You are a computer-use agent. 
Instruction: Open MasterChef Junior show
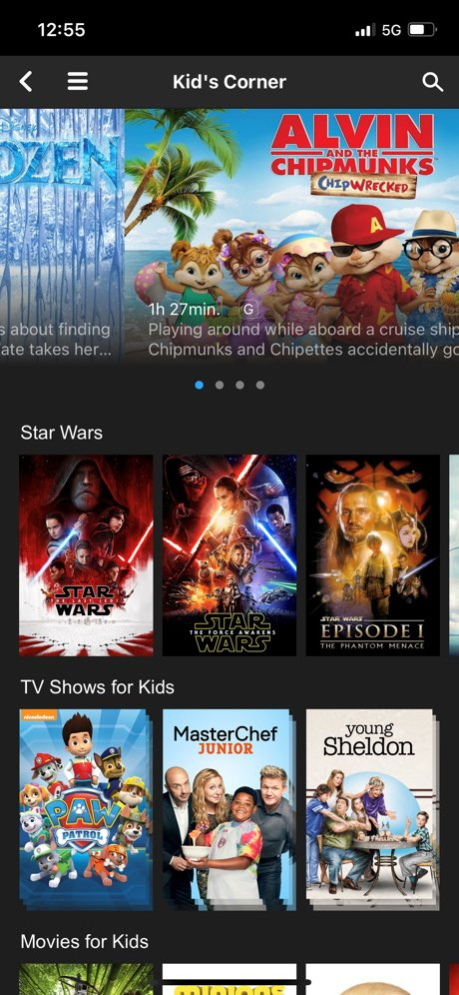coord(230,810)
